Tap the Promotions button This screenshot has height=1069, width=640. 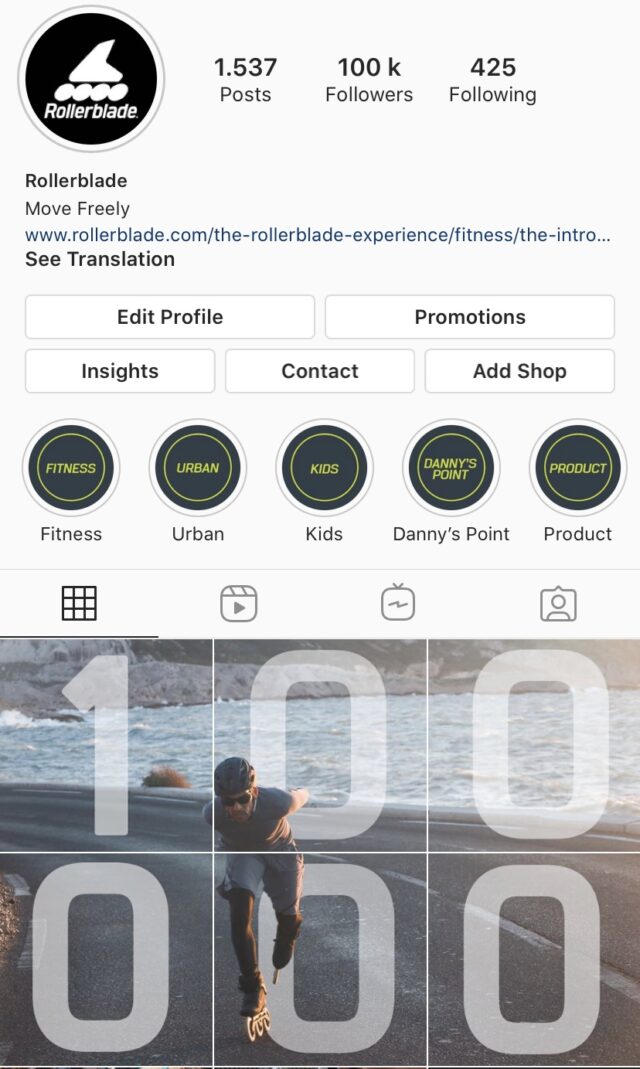pos(470,317)
